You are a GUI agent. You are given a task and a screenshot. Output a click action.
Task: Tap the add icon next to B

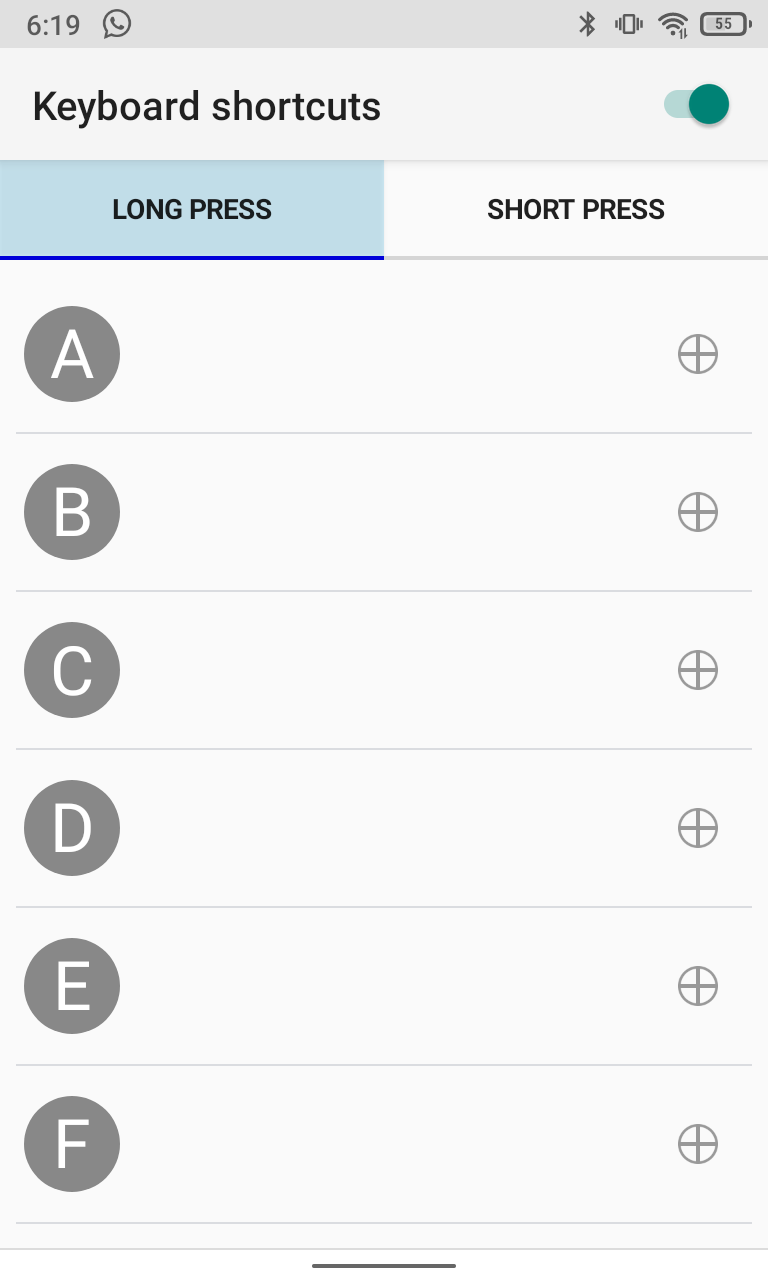(698, 512)
